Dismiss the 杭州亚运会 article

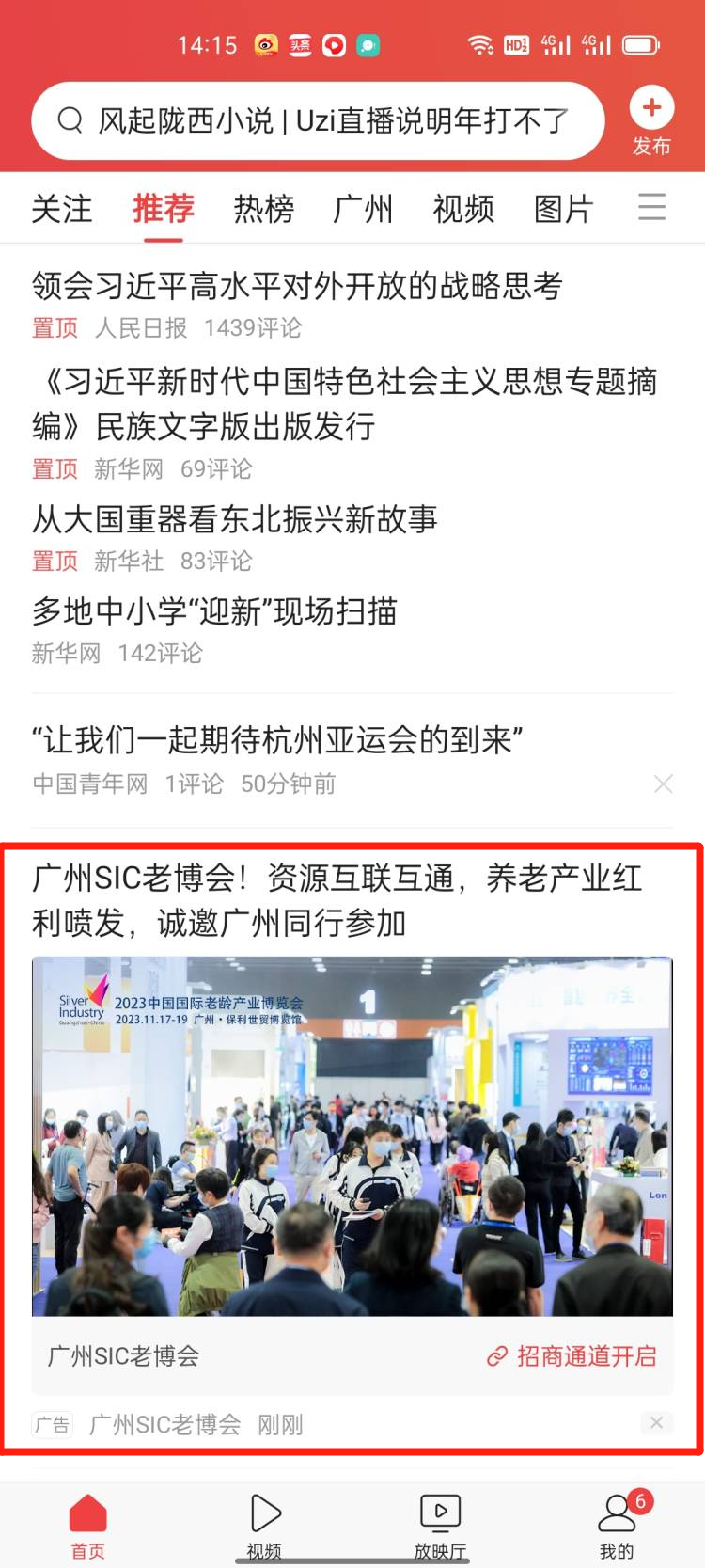(663, 784)
